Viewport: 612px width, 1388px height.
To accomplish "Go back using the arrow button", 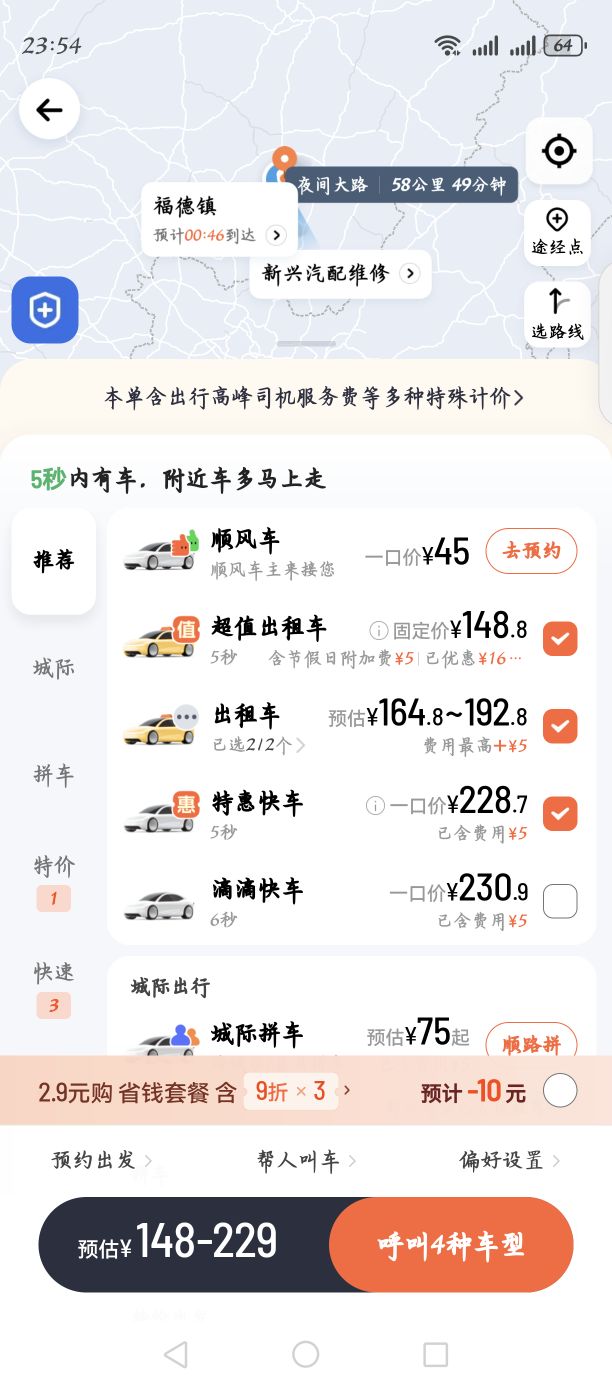I will [49, 110].
